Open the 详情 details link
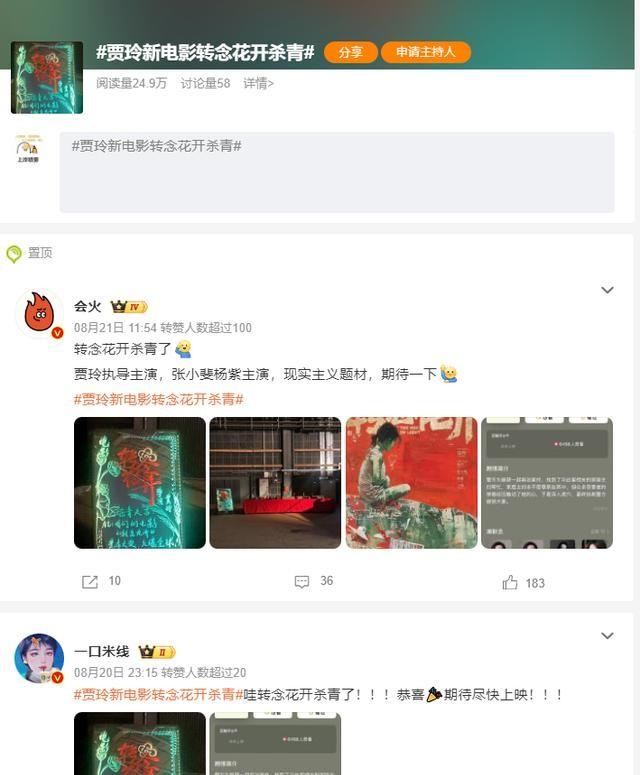This screenshot has height=775, width=640. point(258,83)
